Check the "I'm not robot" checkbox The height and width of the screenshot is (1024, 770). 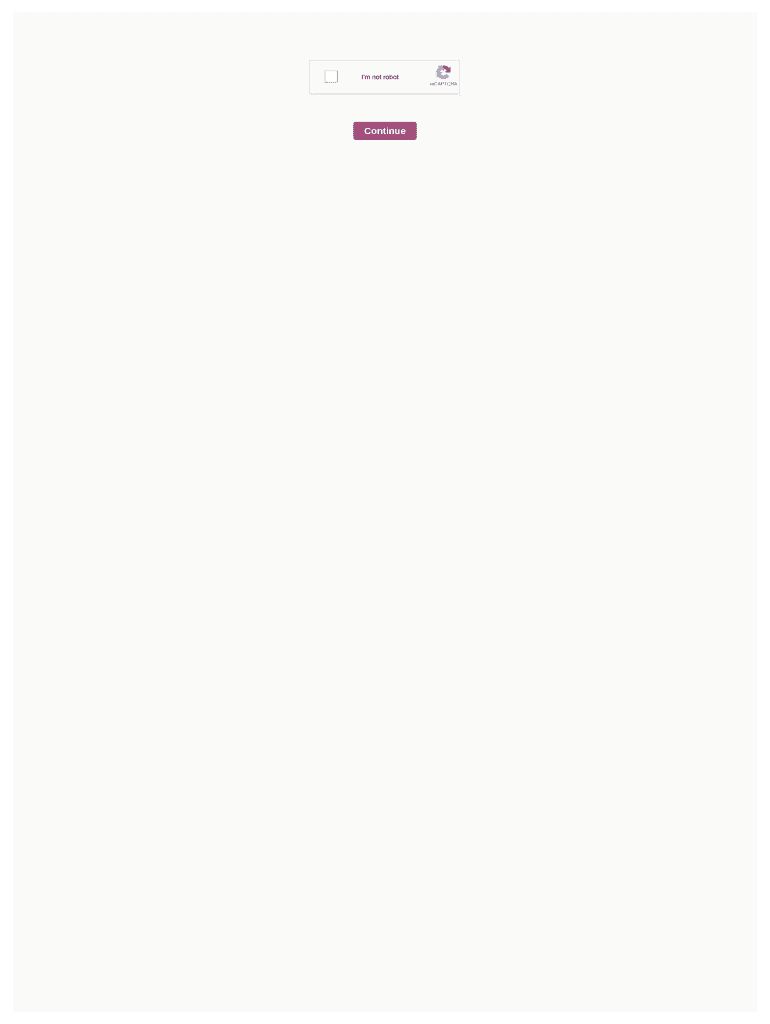pyautogui.click(x=331, y=77)
